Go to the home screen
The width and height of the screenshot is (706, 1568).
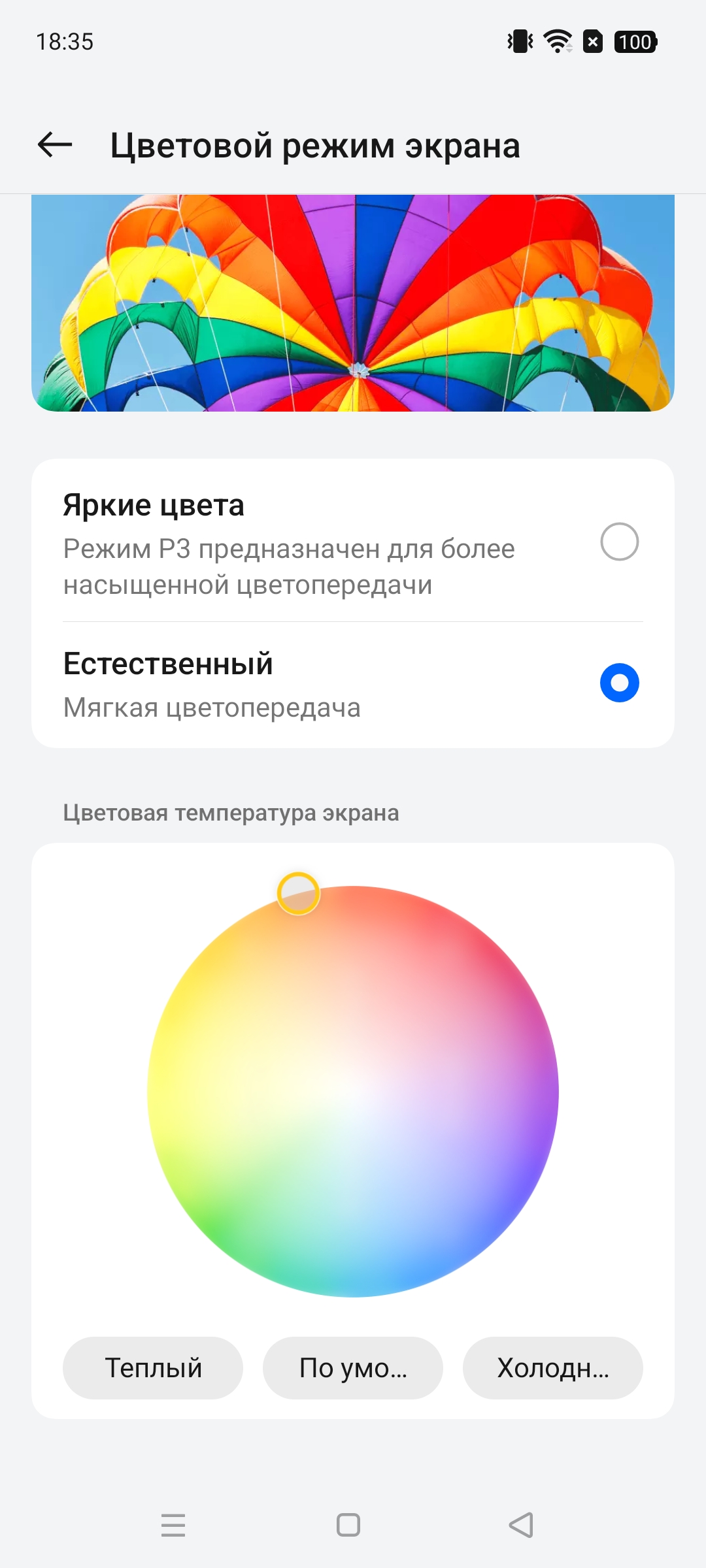(x=348, y=1525)
